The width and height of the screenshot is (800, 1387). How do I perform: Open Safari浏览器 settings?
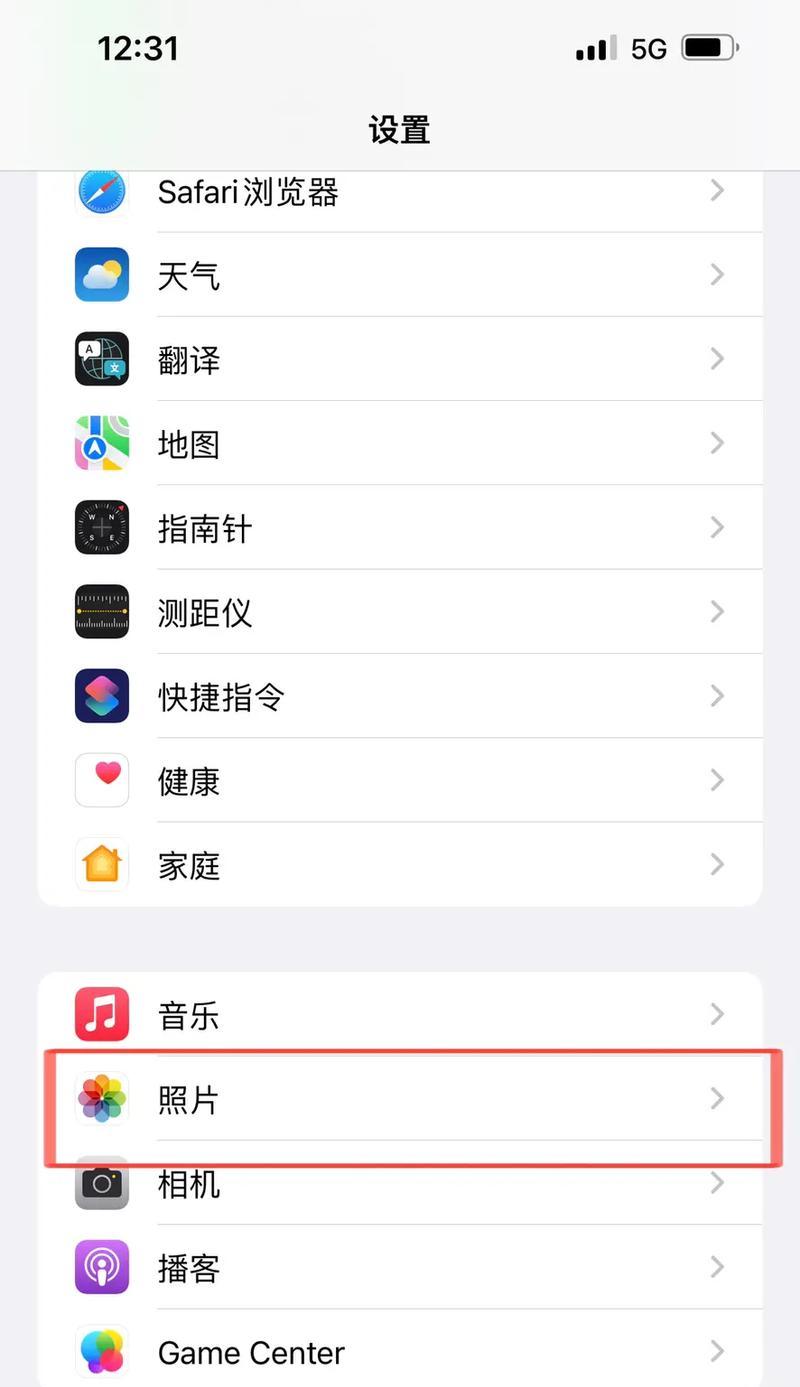coord(400,192)
